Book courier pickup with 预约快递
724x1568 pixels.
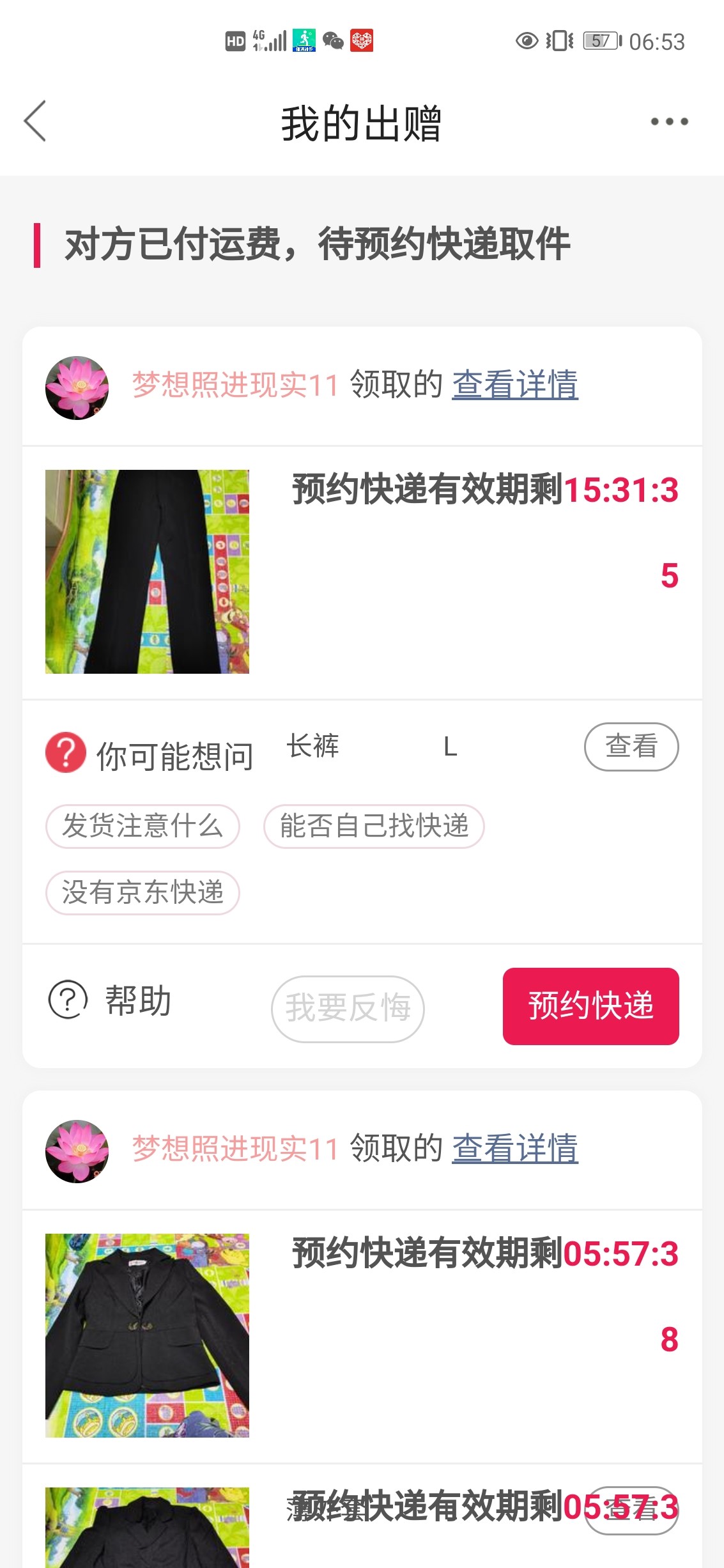[590, 1006]
